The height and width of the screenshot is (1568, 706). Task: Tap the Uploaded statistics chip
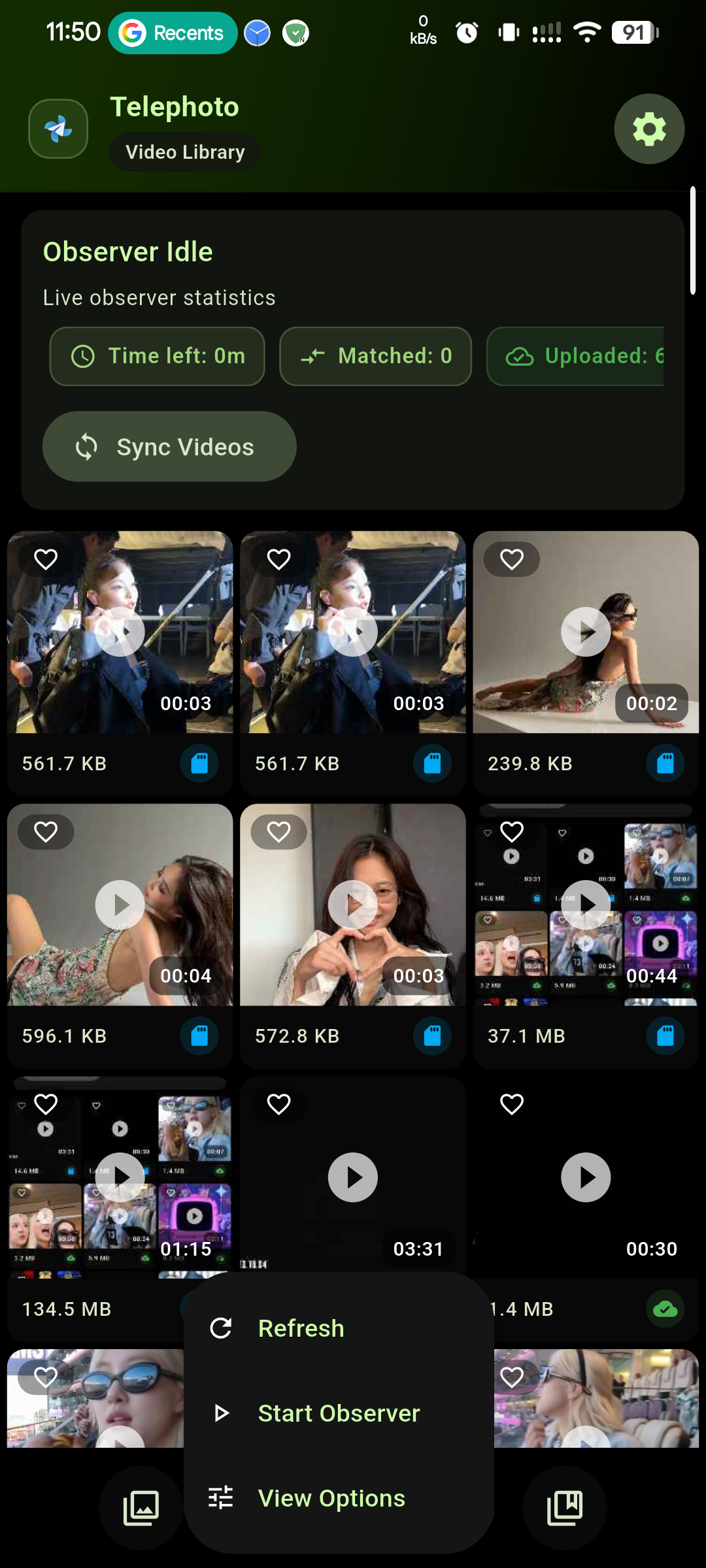tap(575, 356)
